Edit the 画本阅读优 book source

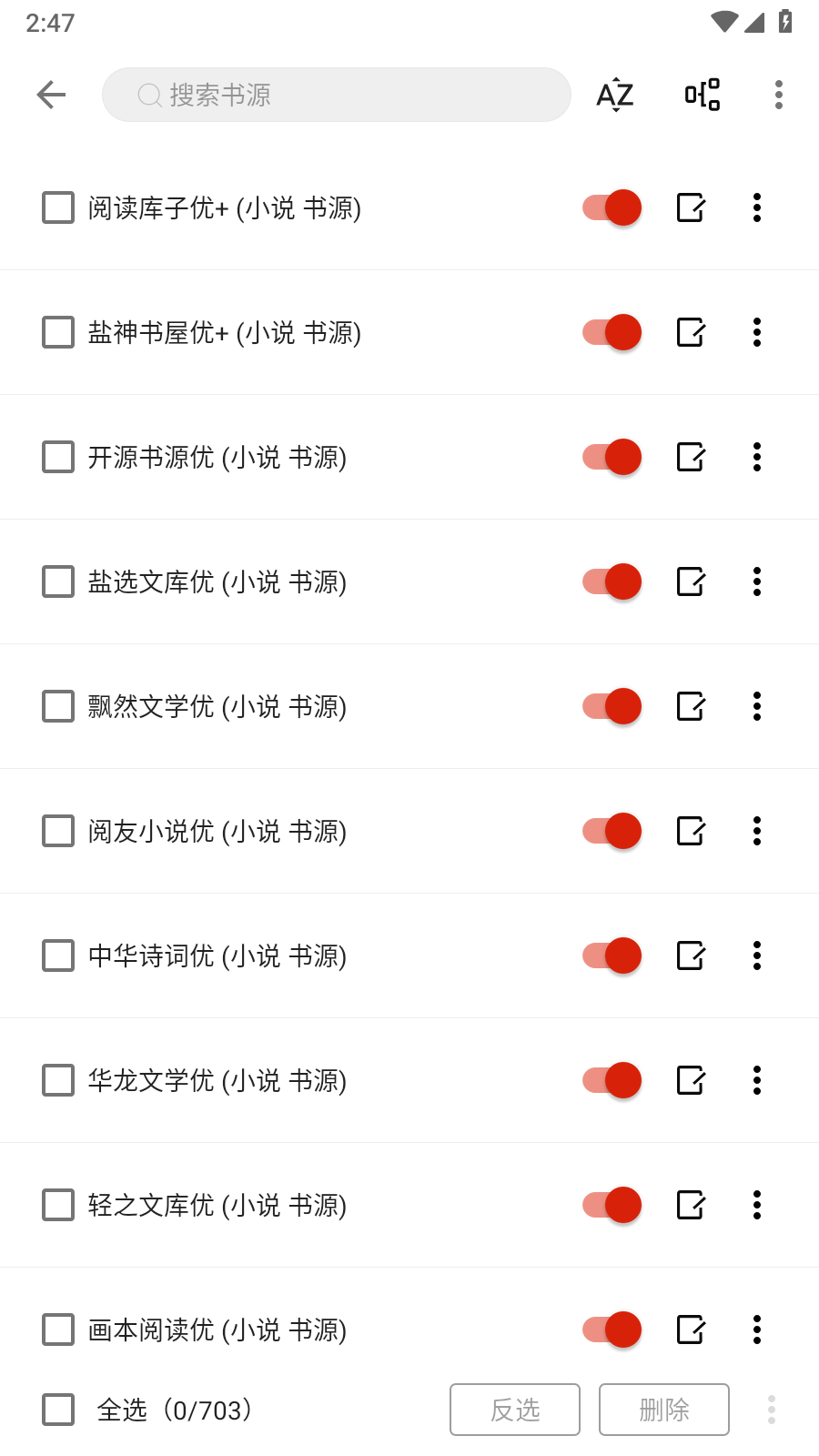coord(691,1330)
